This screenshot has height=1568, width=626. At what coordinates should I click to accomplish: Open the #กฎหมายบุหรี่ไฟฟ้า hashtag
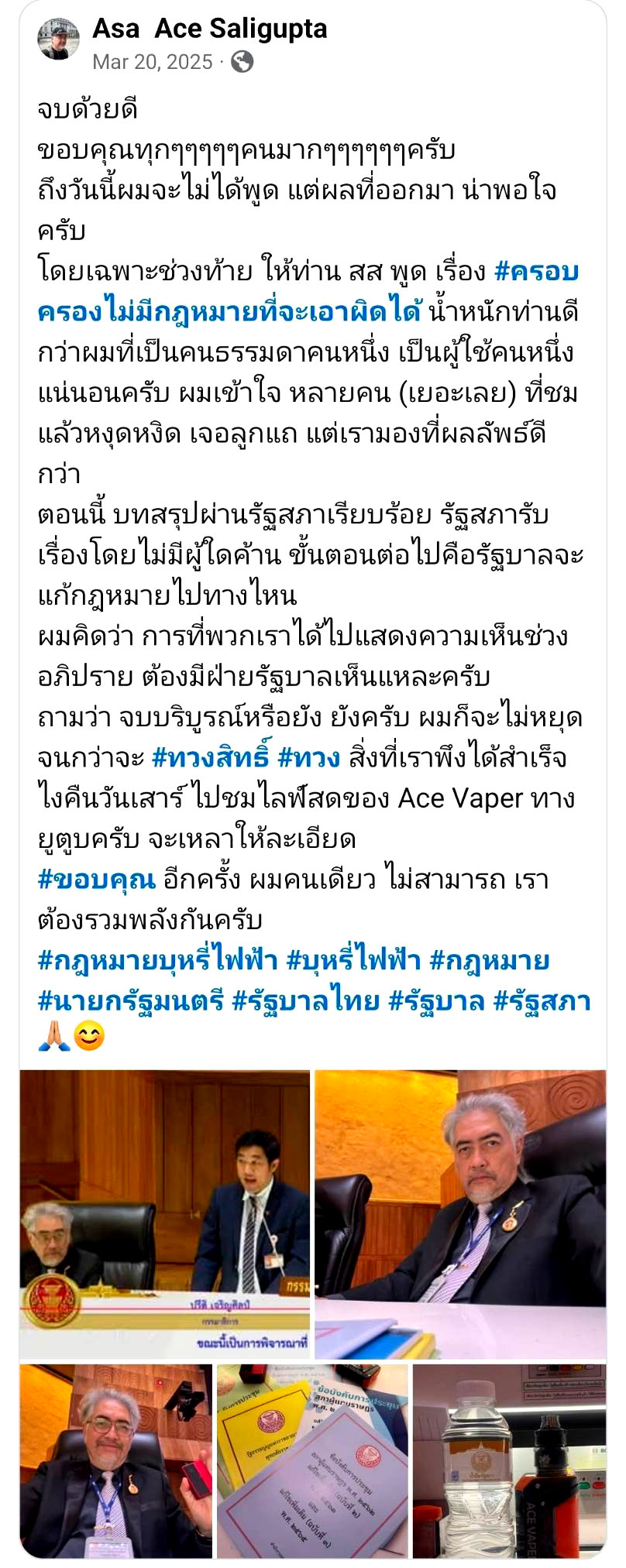157,960
